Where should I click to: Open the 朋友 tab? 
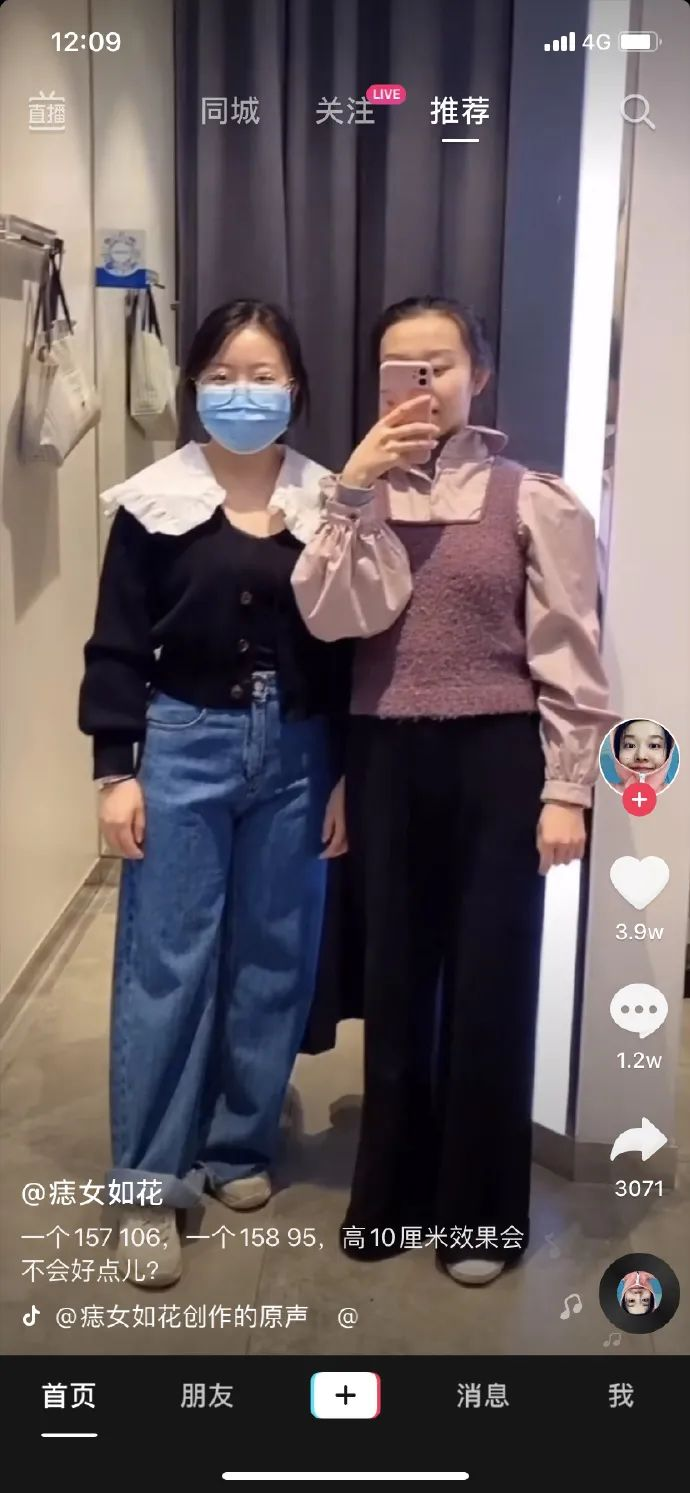(207, 1396)
